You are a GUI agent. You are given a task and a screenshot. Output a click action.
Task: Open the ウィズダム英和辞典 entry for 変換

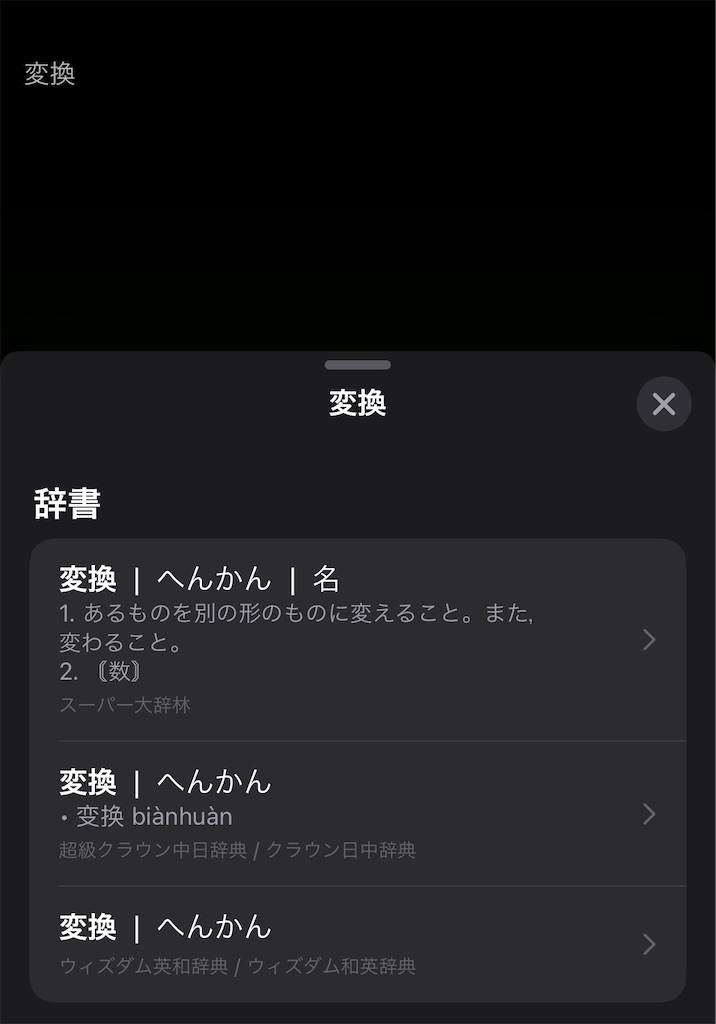click(x=357, y=944)
